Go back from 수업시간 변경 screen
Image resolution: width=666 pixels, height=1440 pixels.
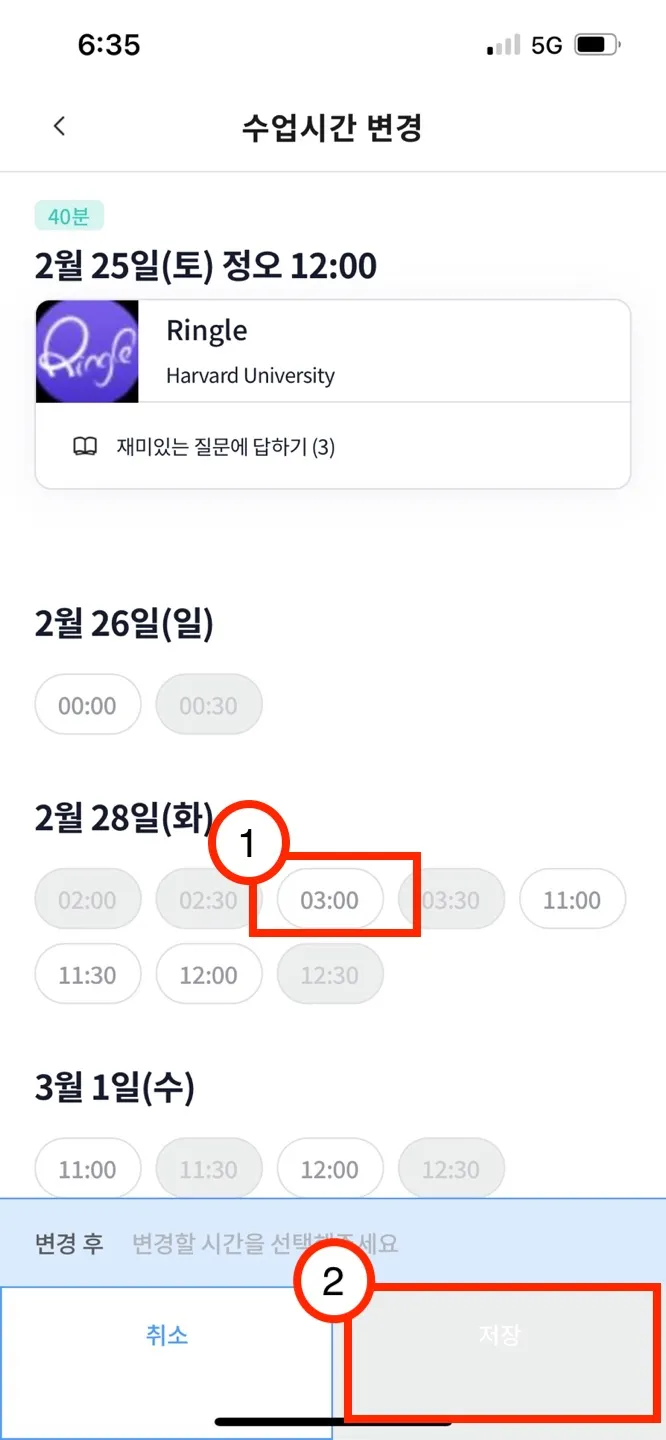click(60, 126)
